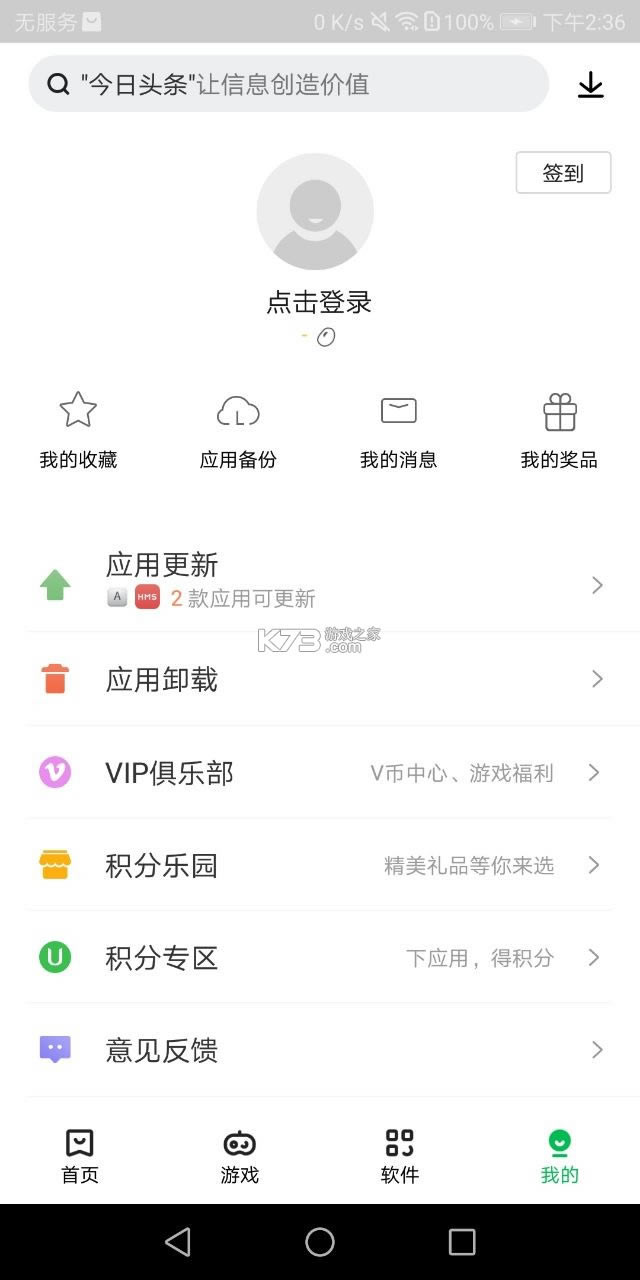The width and height of the screenshot is (640, 1280).
Task: Open the VIP俱乐部 row
Action: [x=320, y=773]
